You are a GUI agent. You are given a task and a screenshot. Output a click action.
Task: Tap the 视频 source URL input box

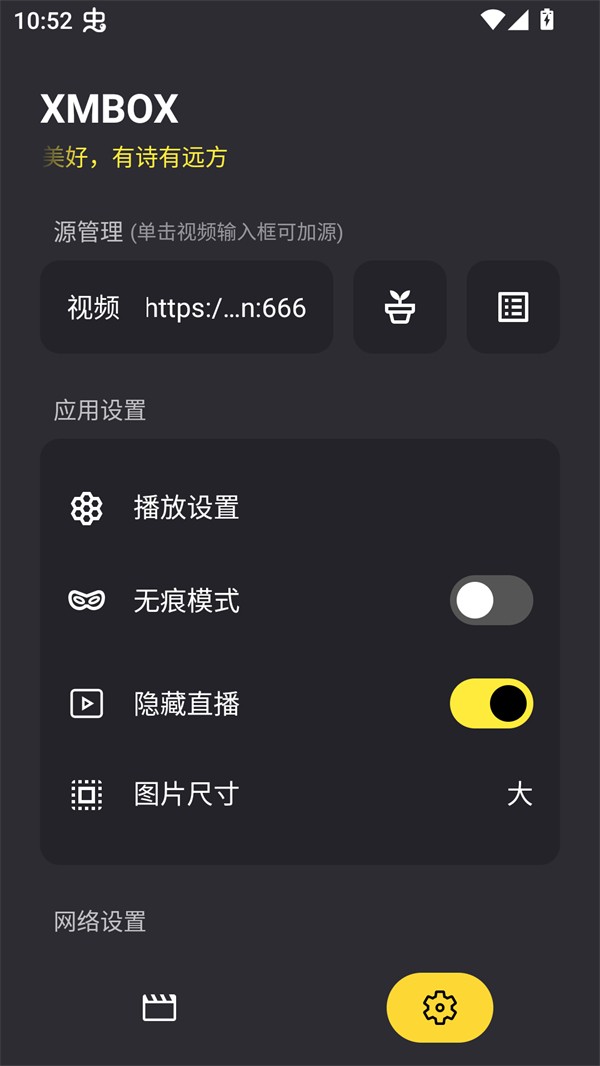[186, 307]
